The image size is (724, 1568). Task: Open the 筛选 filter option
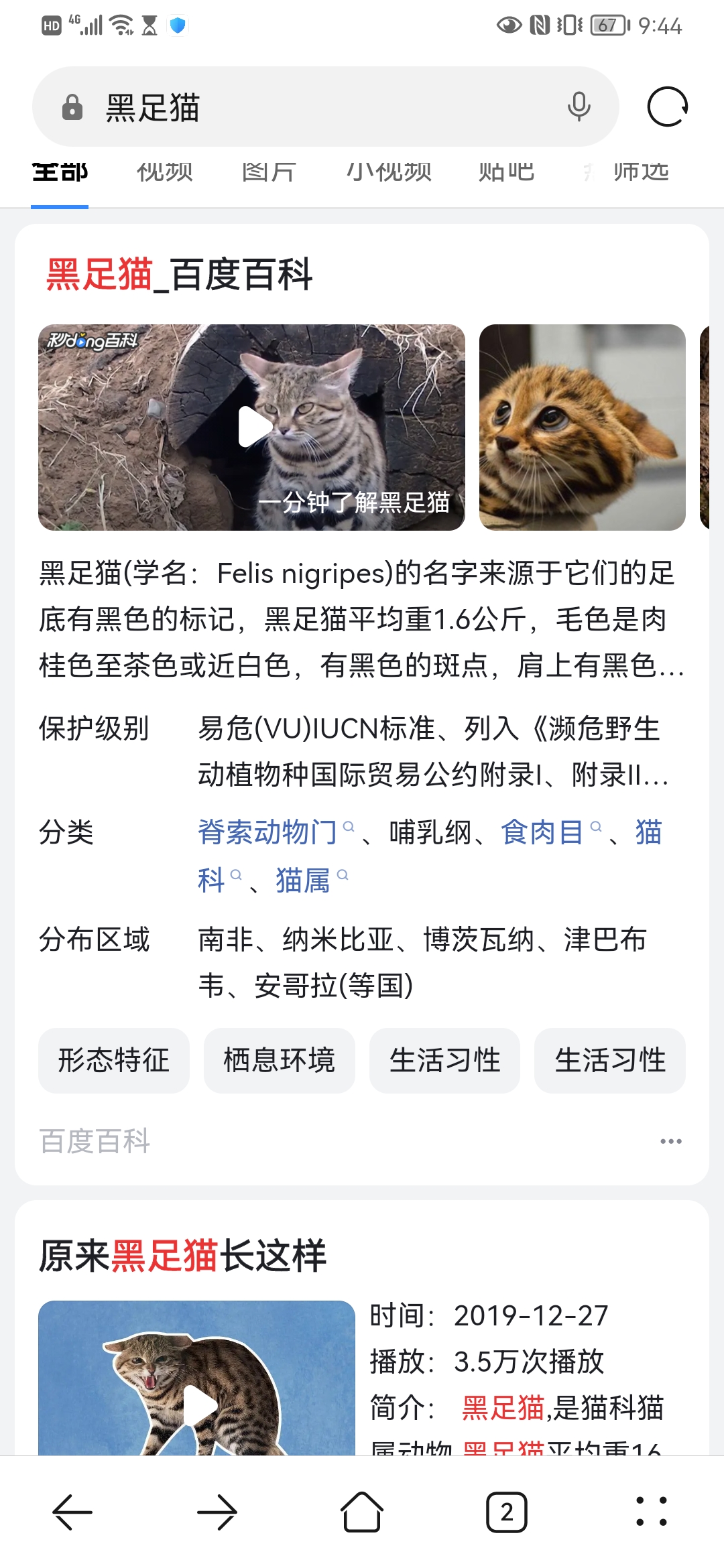point(630,172)
